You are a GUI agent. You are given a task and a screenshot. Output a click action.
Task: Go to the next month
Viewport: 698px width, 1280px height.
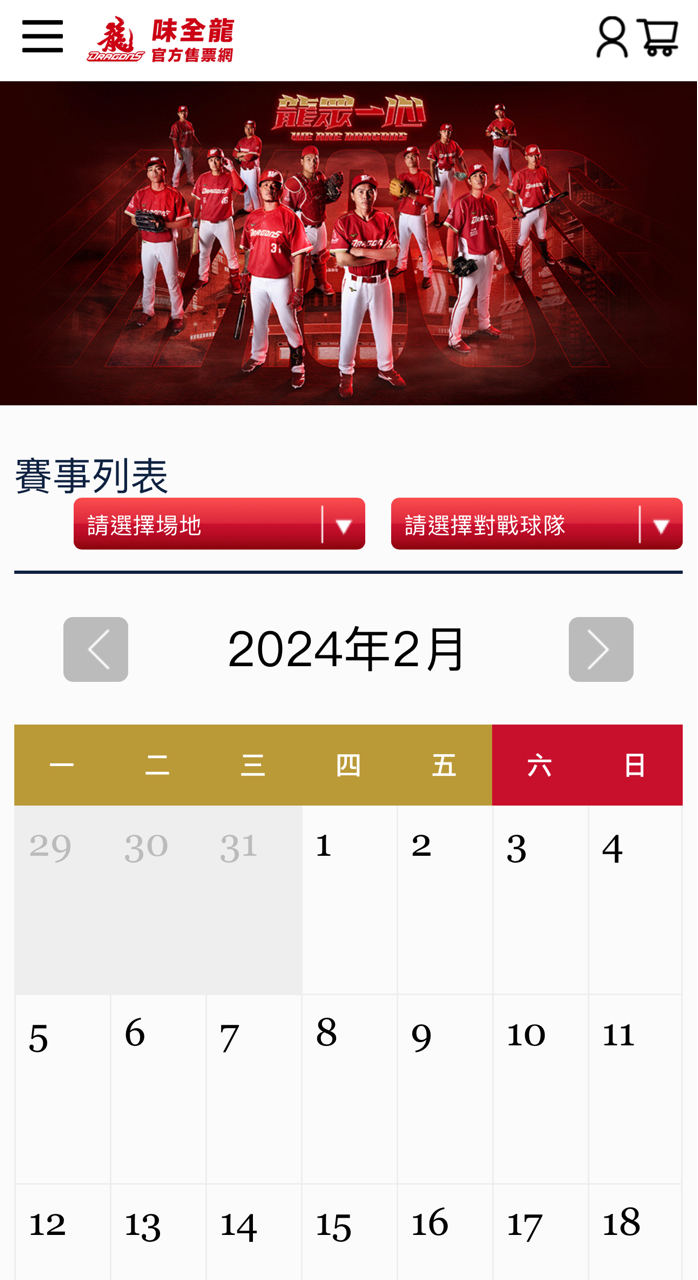click(x=600, y=649)
